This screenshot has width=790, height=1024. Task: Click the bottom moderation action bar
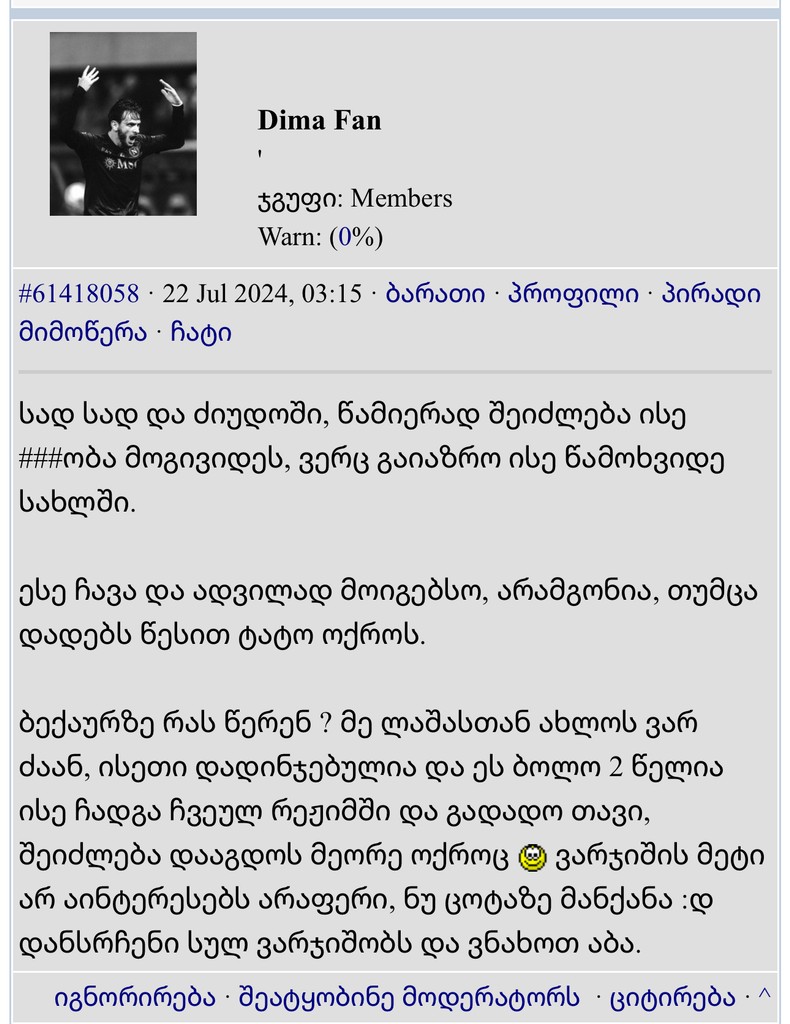(x=395, y=995)
